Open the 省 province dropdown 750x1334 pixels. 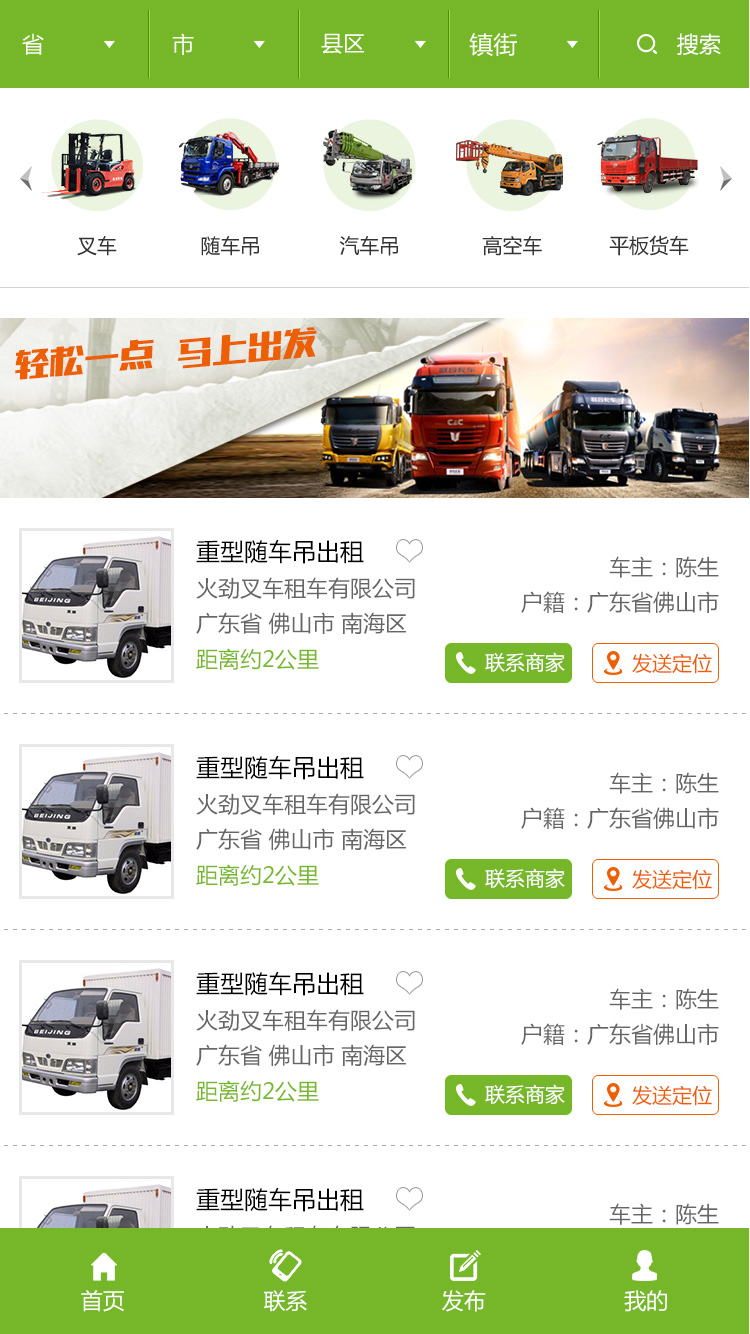(x=70, y=44)
